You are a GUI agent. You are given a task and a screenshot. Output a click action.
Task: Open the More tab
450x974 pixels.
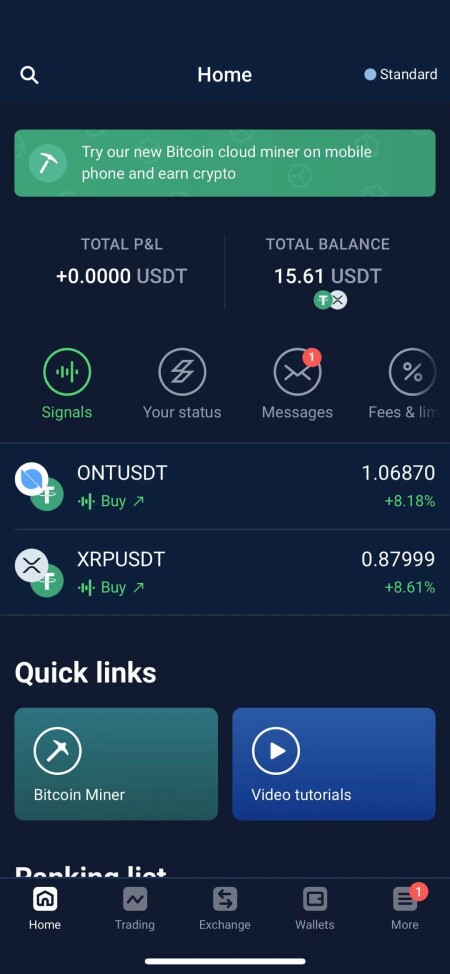(x=405, y=909)
